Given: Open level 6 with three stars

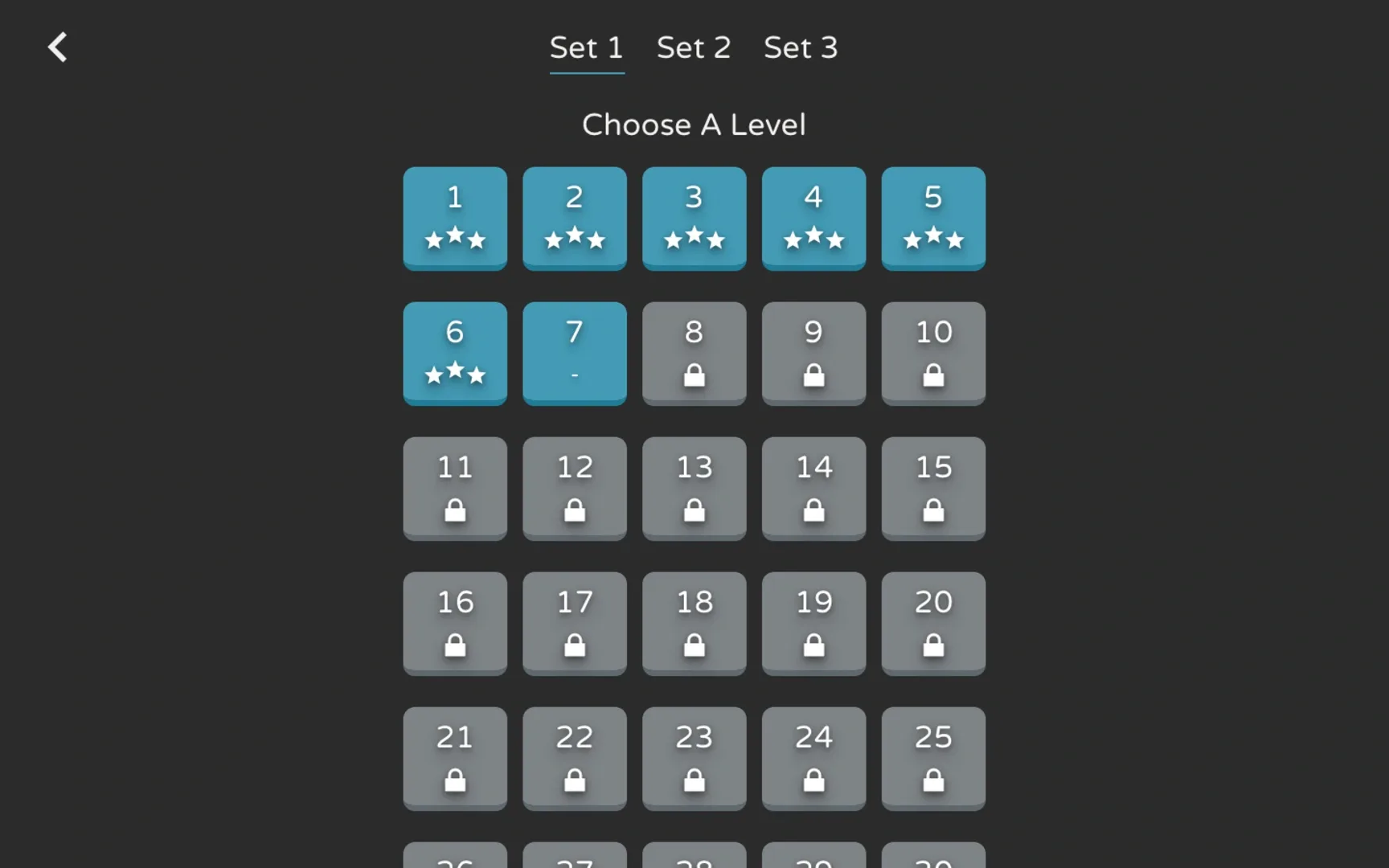Looking at the screenshot, I should coord(455,353).
